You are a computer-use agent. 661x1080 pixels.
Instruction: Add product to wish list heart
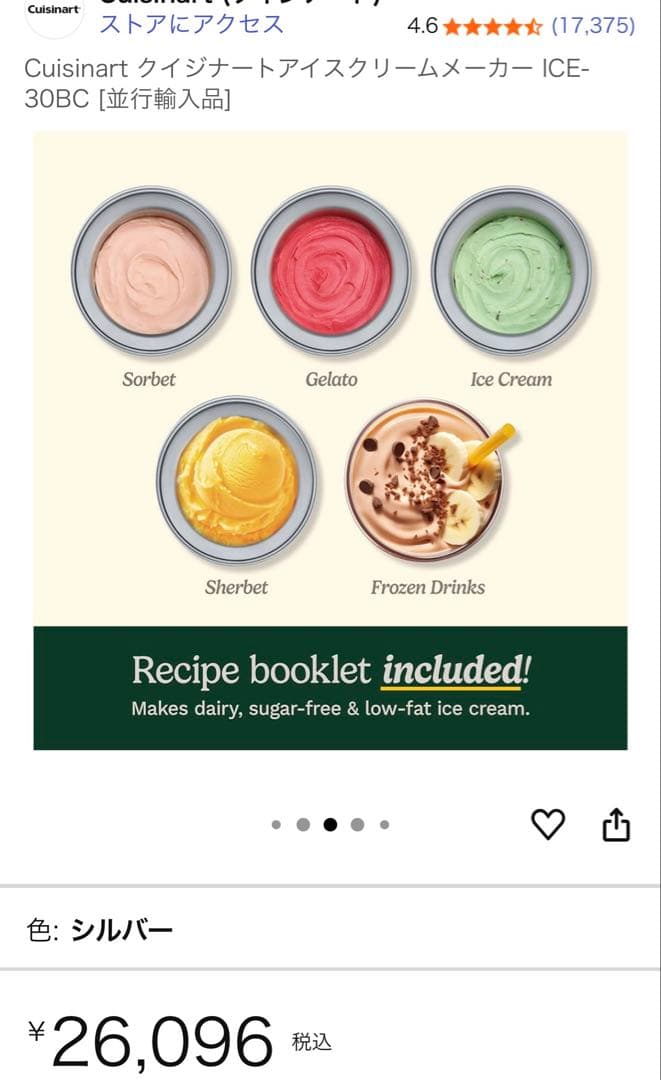tap(547, 824)
